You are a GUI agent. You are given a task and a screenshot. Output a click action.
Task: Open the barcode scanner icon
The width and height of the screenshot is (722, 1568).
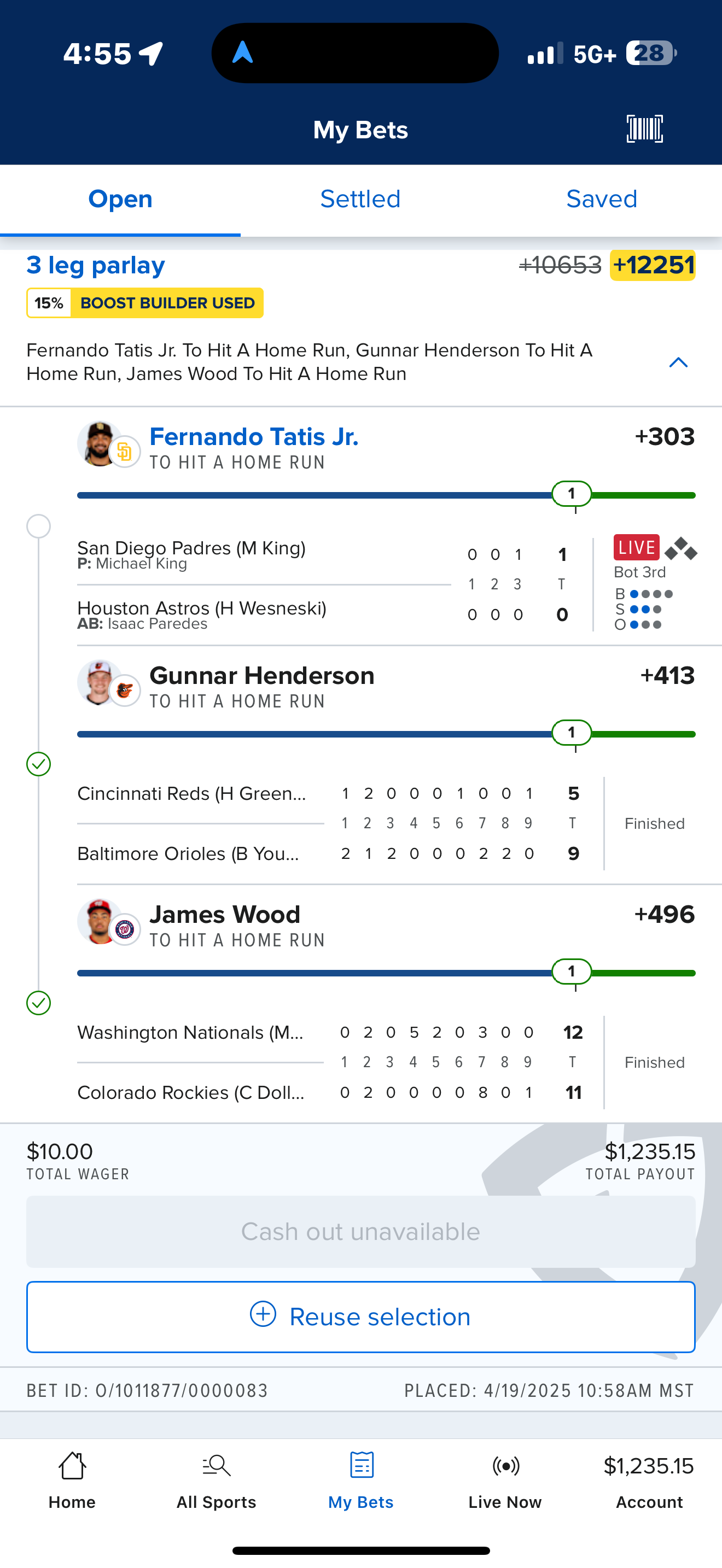[x=644, y=129]
